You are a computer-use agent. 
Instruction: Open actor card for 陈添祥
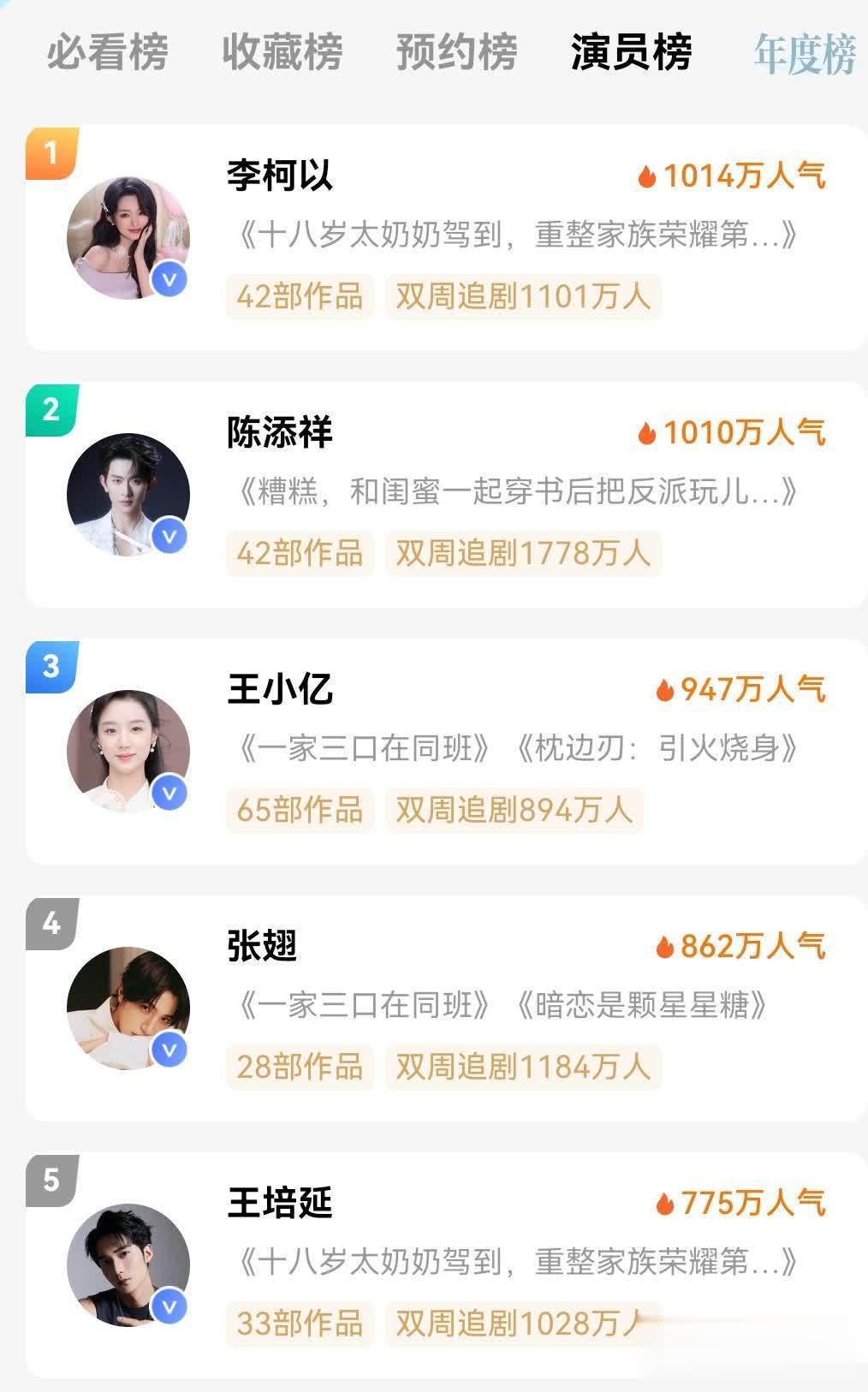pyautogui.click(x=445, y=494)
